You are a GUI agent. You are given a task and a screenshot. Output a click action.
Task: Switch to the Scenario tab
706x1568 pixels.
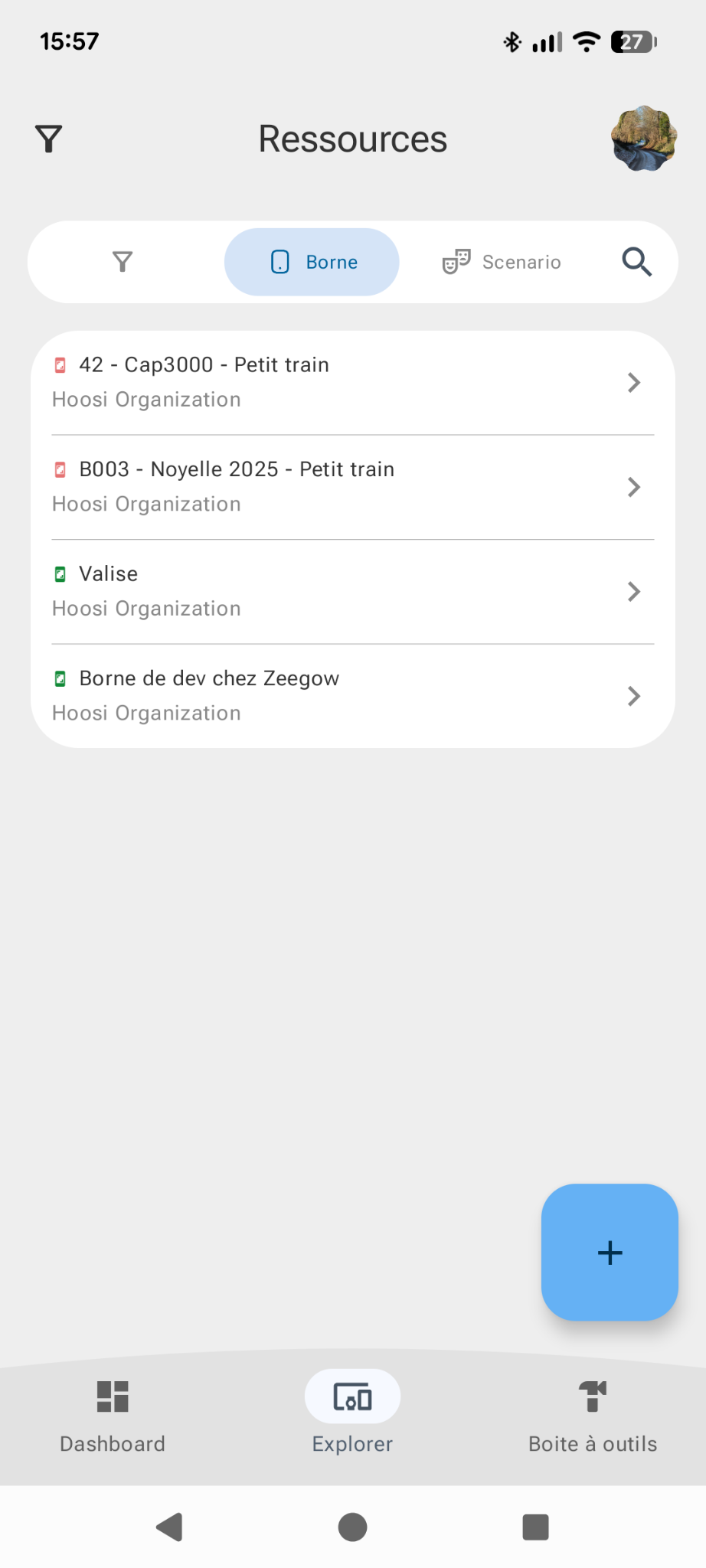(502, 262)
